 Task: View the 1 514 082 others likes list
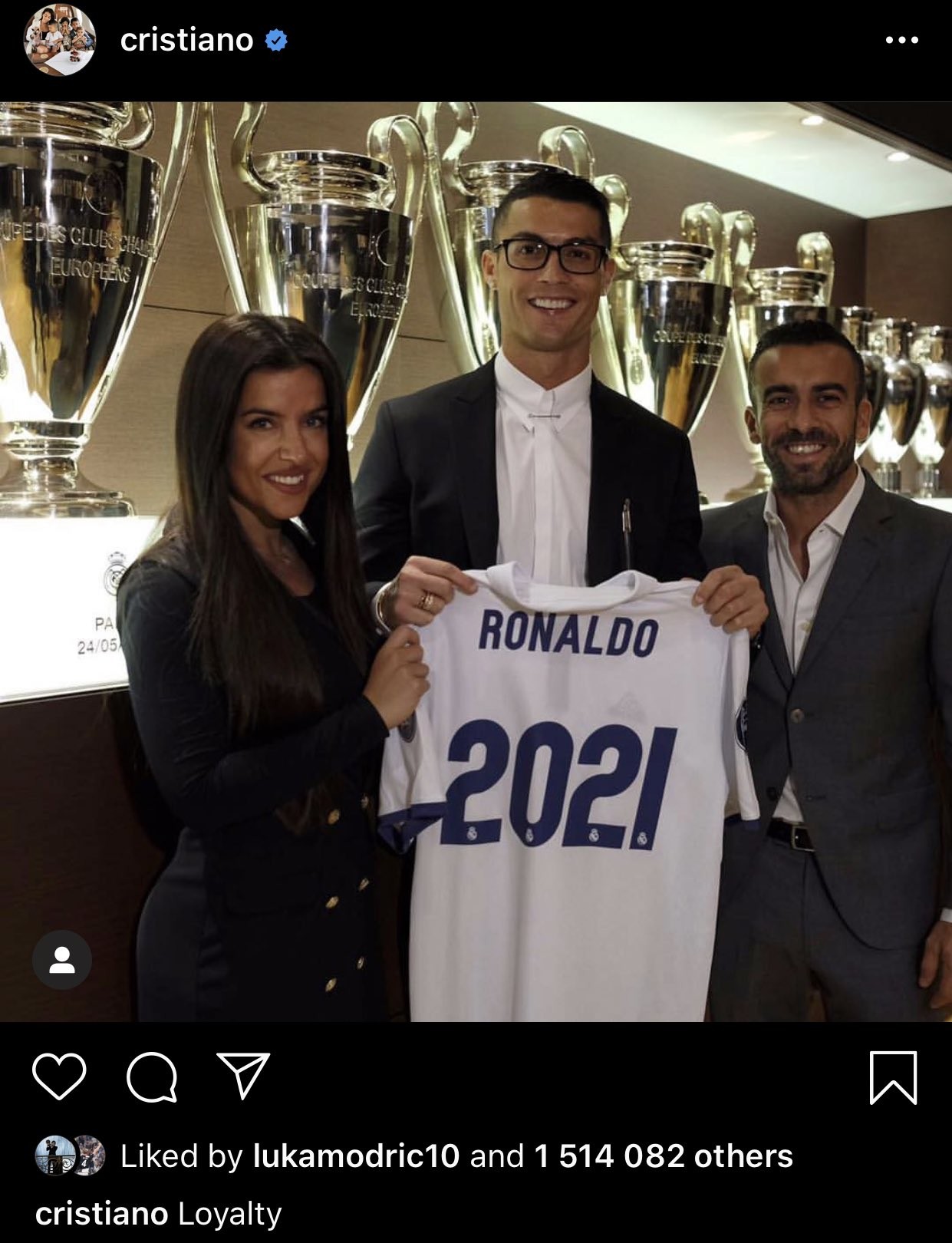[x=663, y=1156]
